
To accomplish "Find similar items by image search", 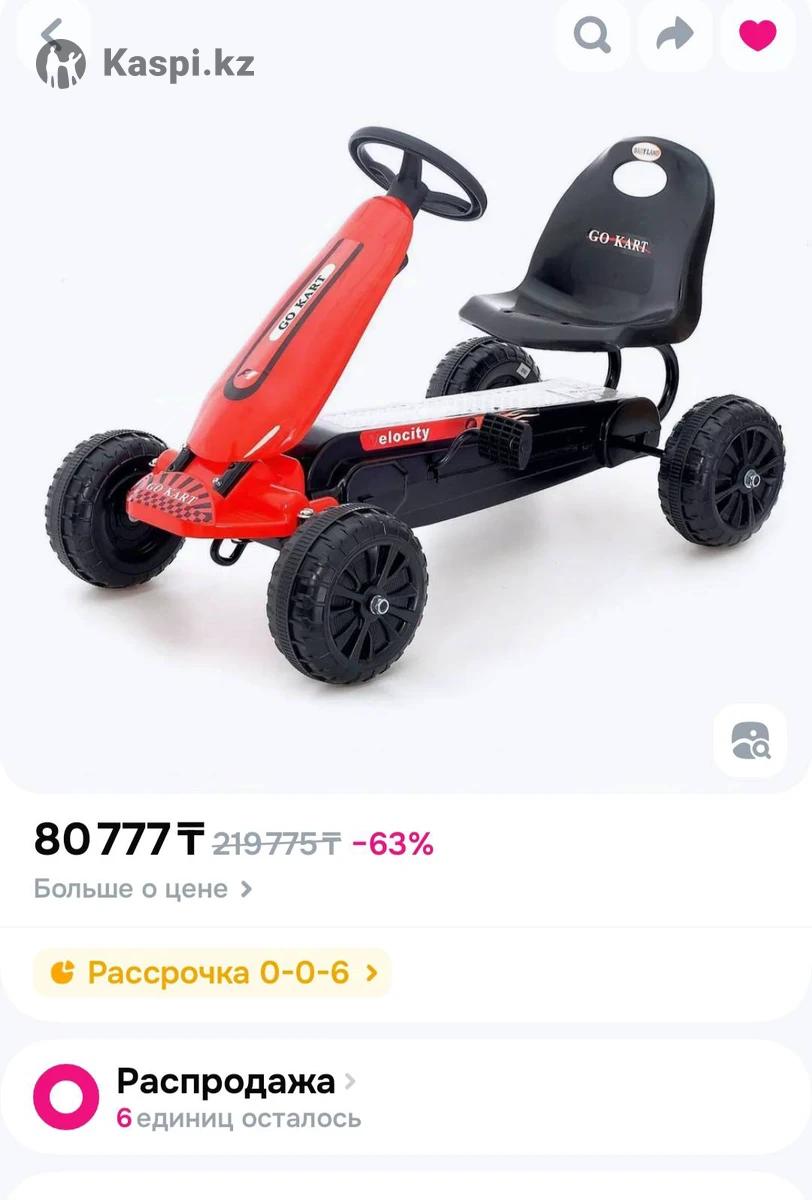I will [x=749, y=741].
